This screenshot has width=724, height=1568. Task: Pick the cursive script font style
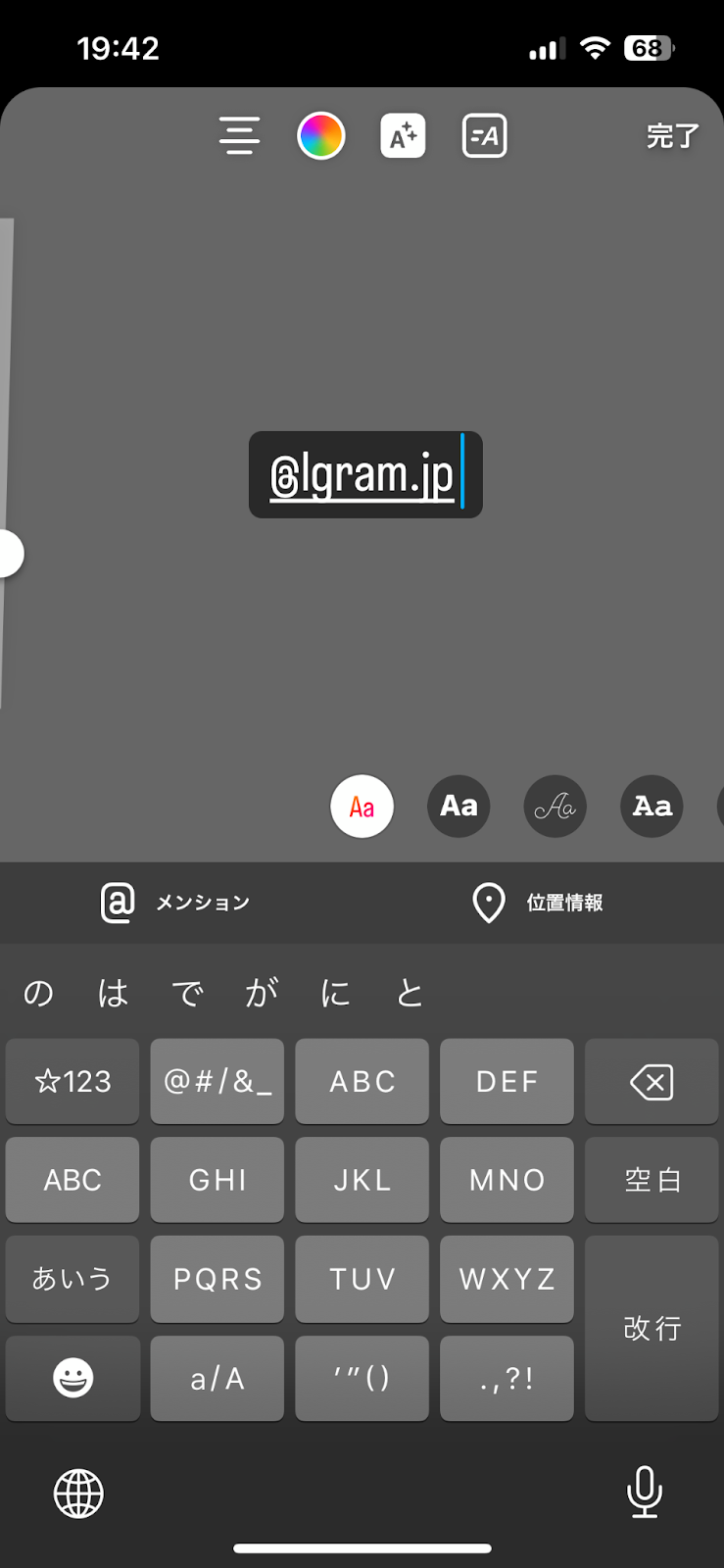555,807
